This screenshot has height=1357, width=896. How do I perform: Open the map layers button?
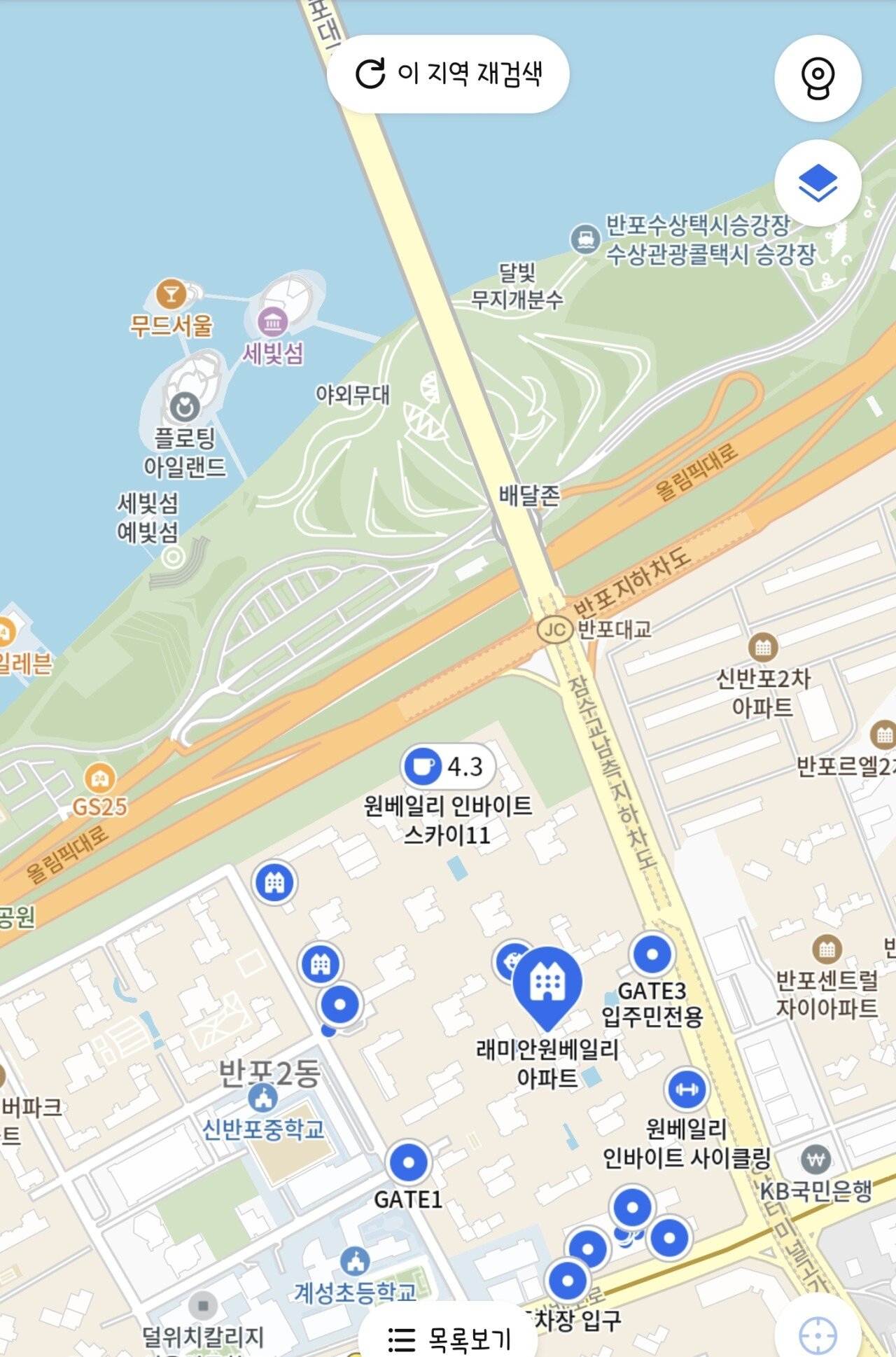(818, 183)
